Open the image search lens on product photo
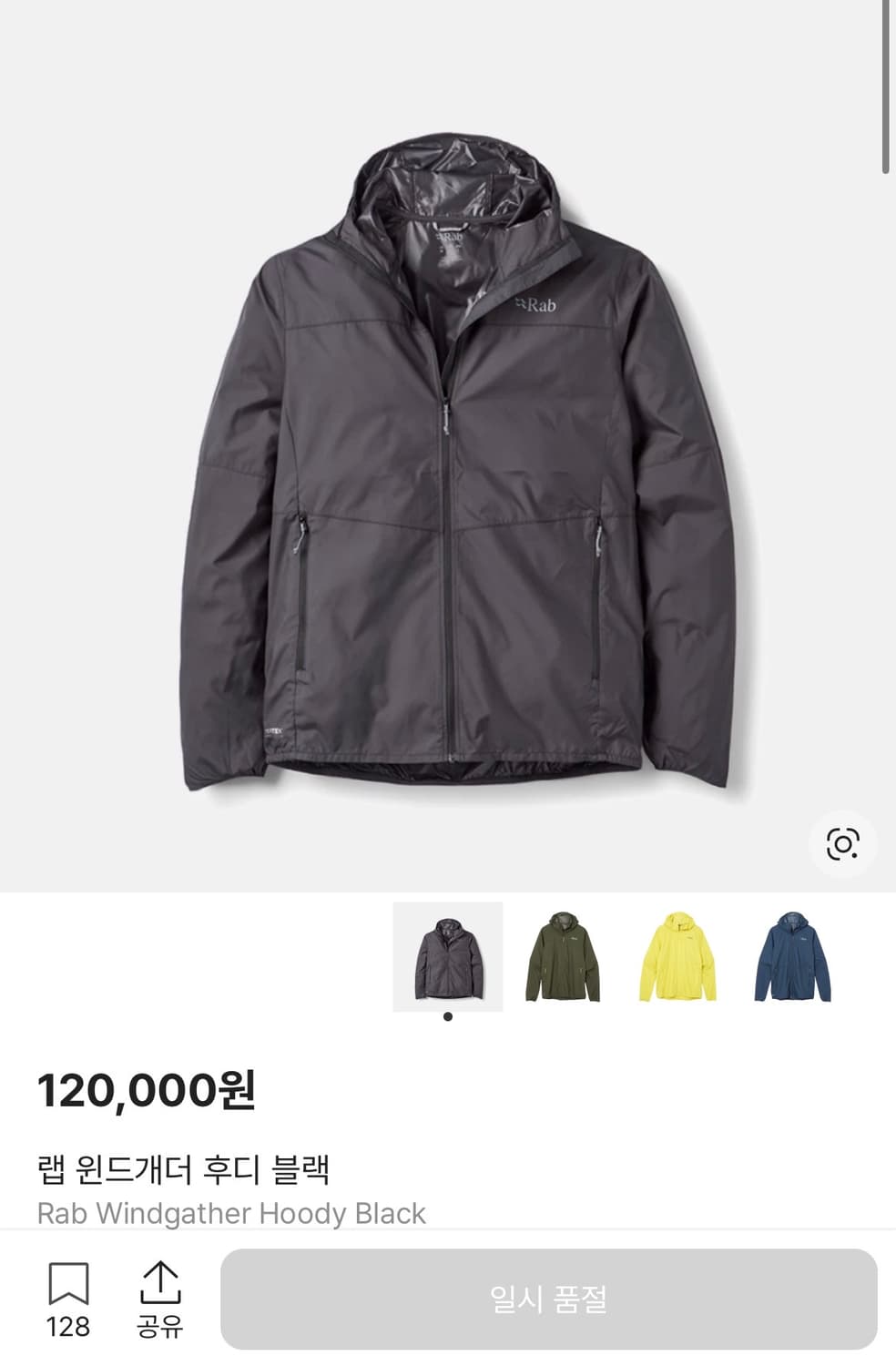This screenshot has height=1366, width=896. pos(842,845)
